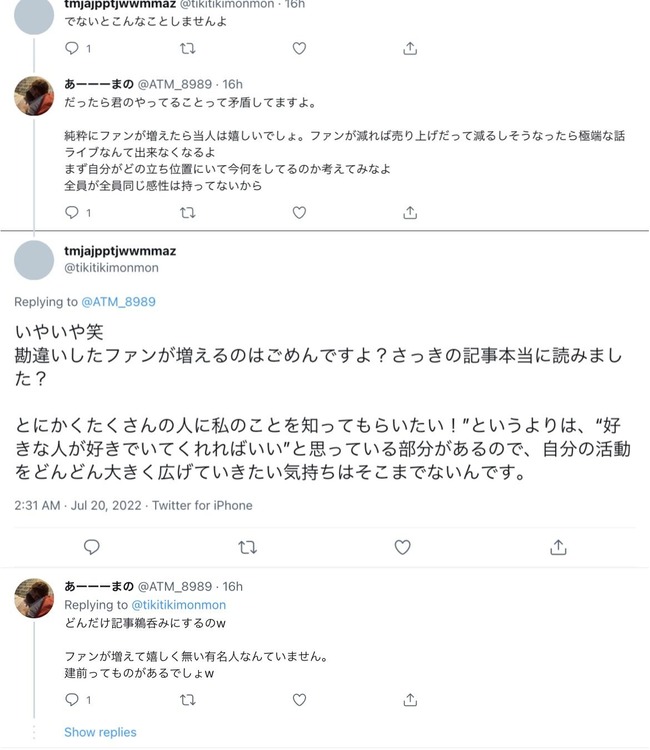Like ATM_8989's tweet about 矛盾
Image resolution: width=650 pixels, height=750 pixels.
pos(299,212)
